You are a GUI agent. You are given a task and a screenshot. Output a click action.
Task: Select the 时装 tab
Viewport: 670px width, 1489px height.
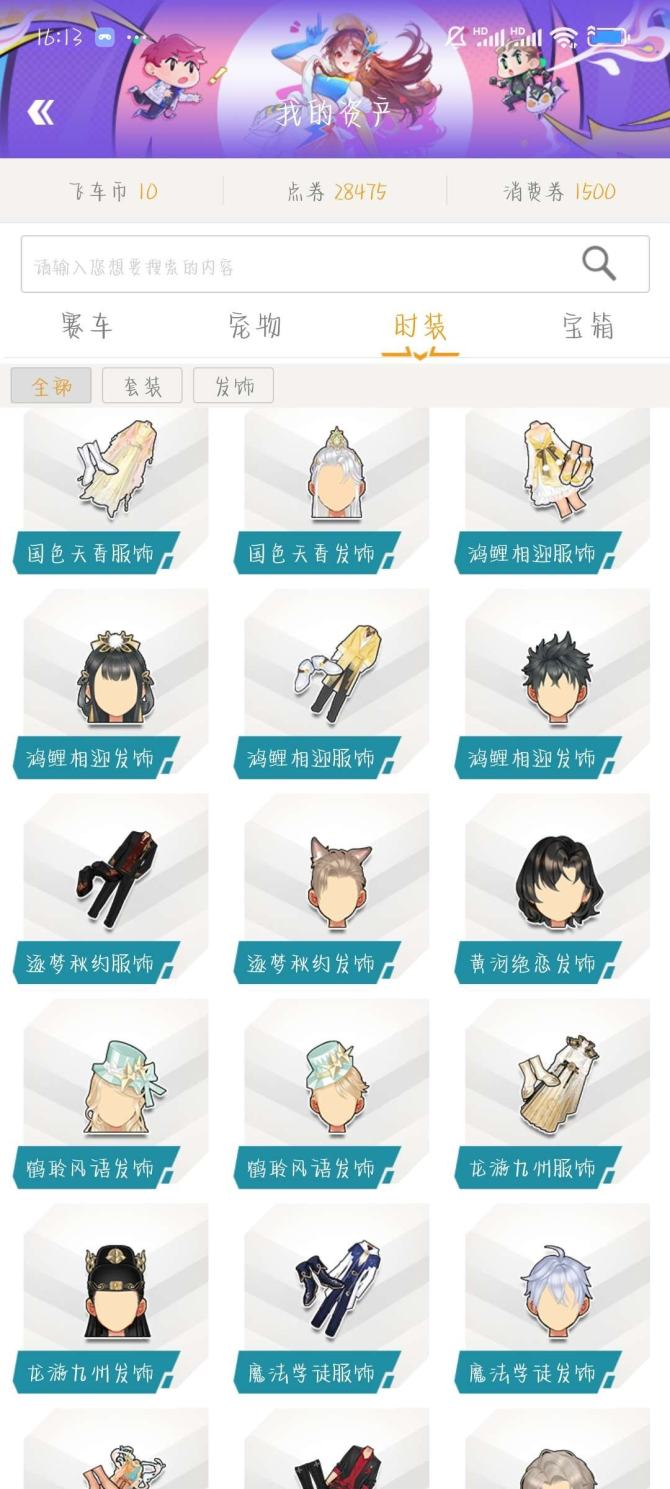(420, 327)
